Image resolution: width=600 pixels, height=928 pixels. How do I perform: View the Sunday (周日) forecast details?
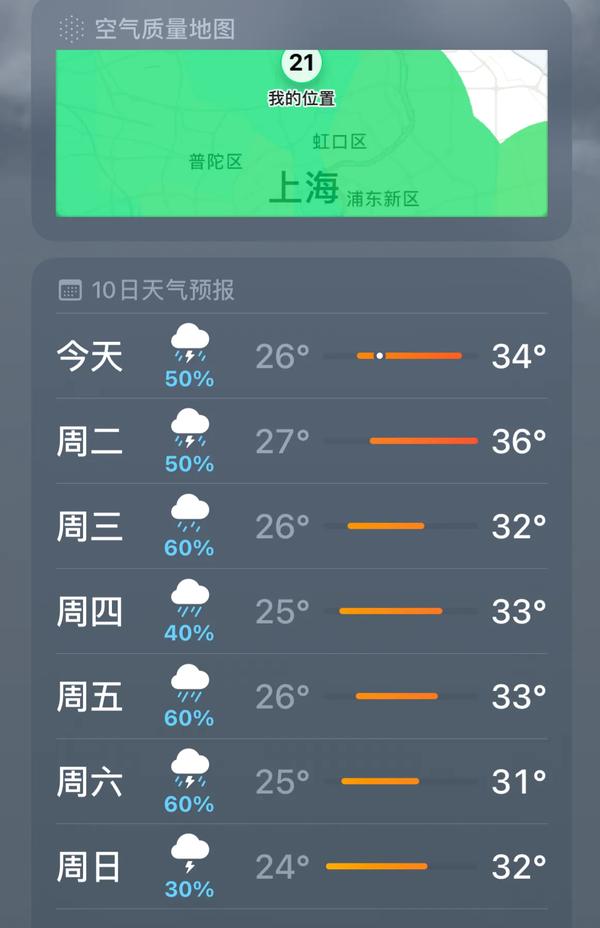(x=300, y=866)
